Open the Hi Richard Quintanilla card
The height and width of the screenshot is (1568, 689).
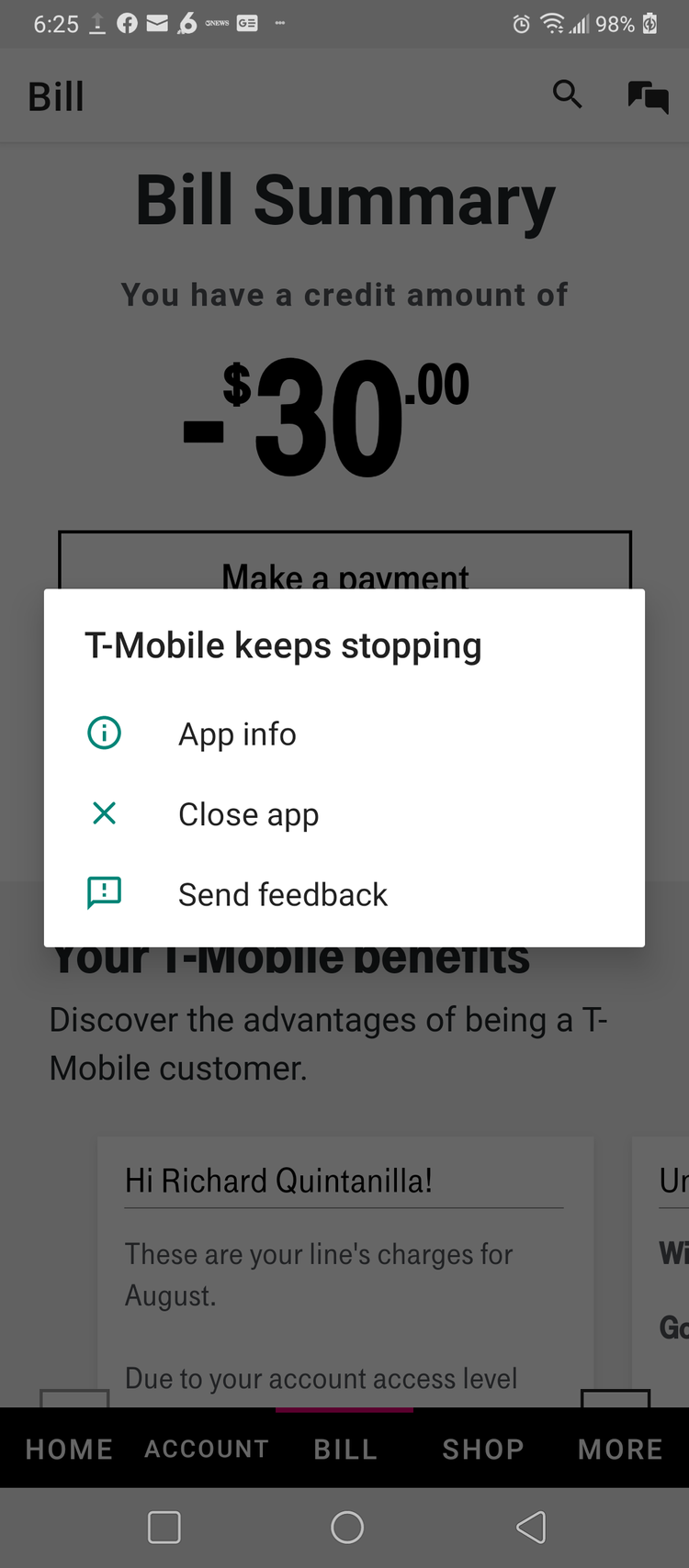coord(345,1272)
